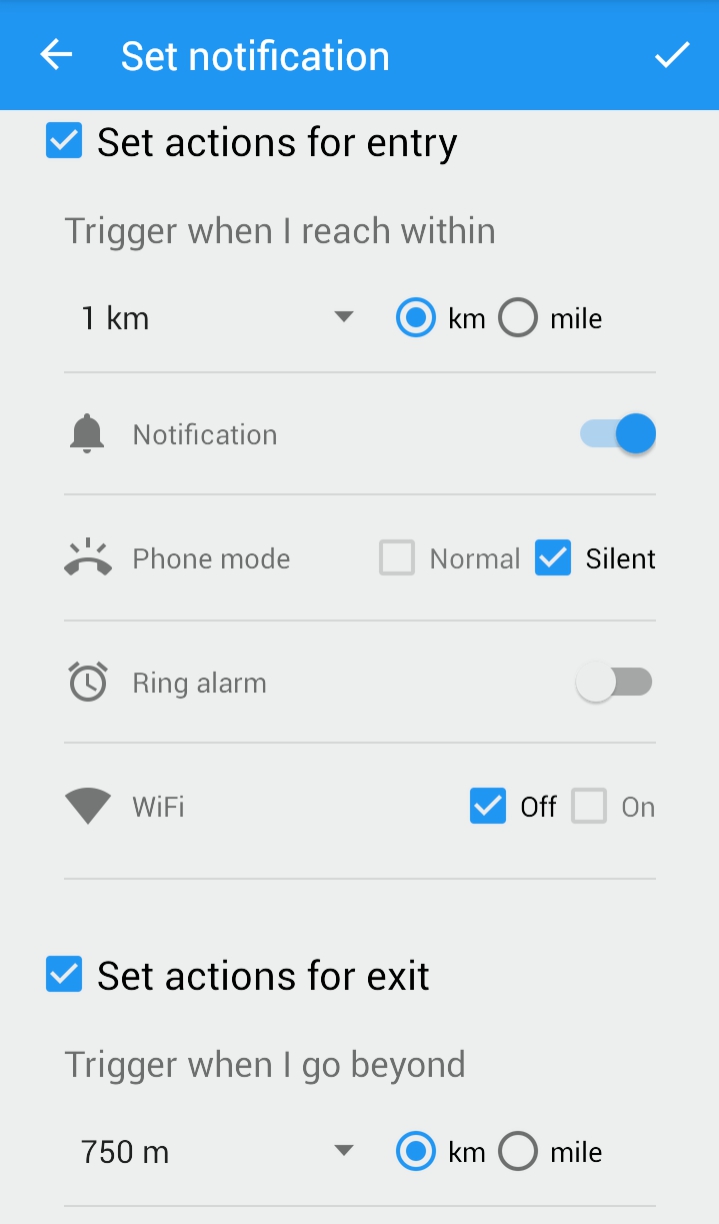Select mile unit for entry trigger
719x1224 pixels.
[518, 319]
